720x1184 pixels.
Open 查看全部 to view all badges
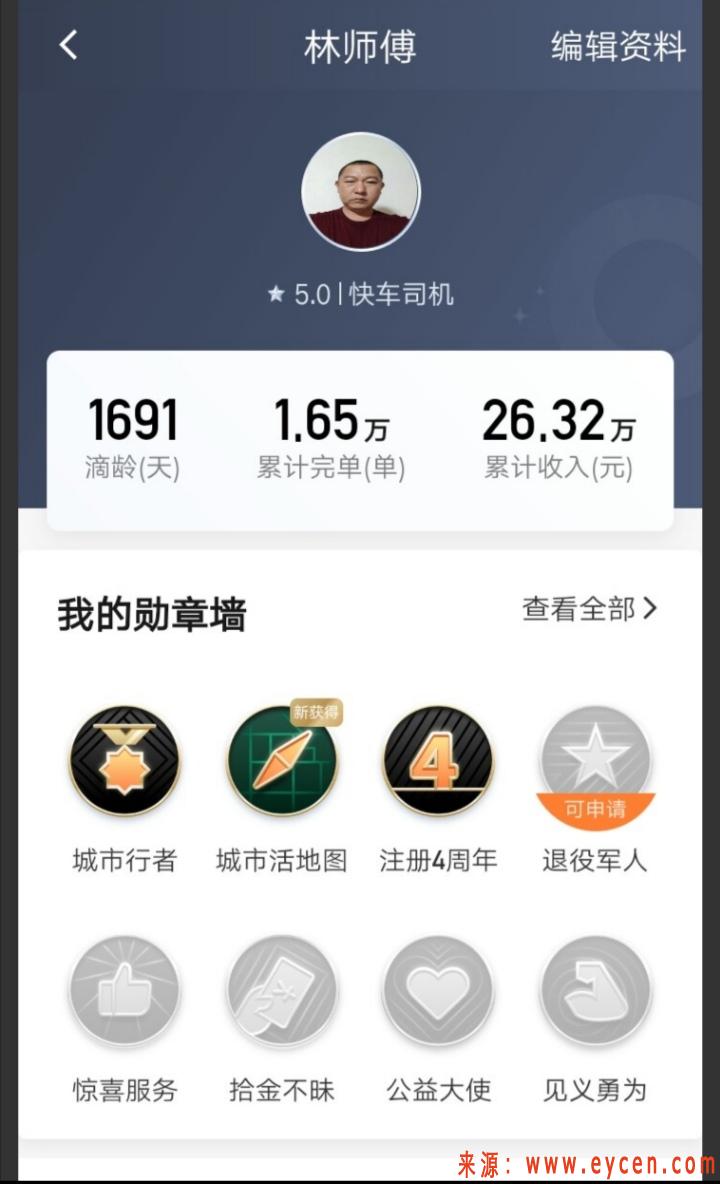pyautogui.click(x=589, y=609)
